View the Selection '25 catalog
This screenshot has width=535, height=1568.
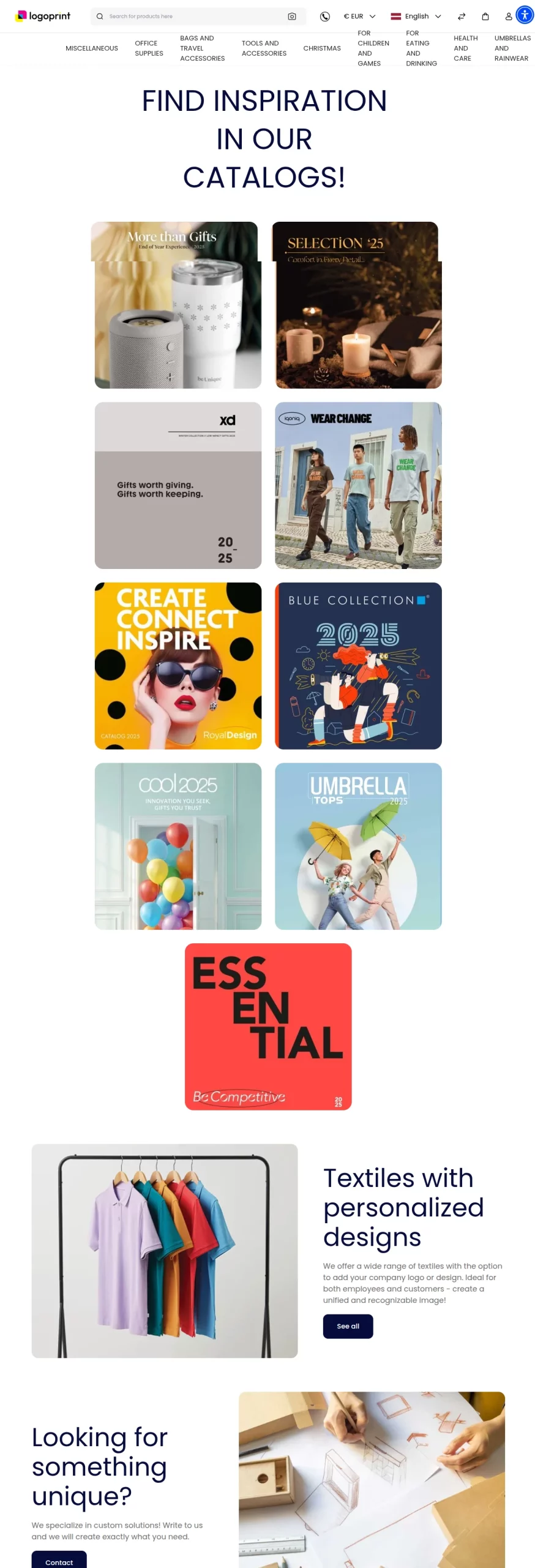pos(358,305)
